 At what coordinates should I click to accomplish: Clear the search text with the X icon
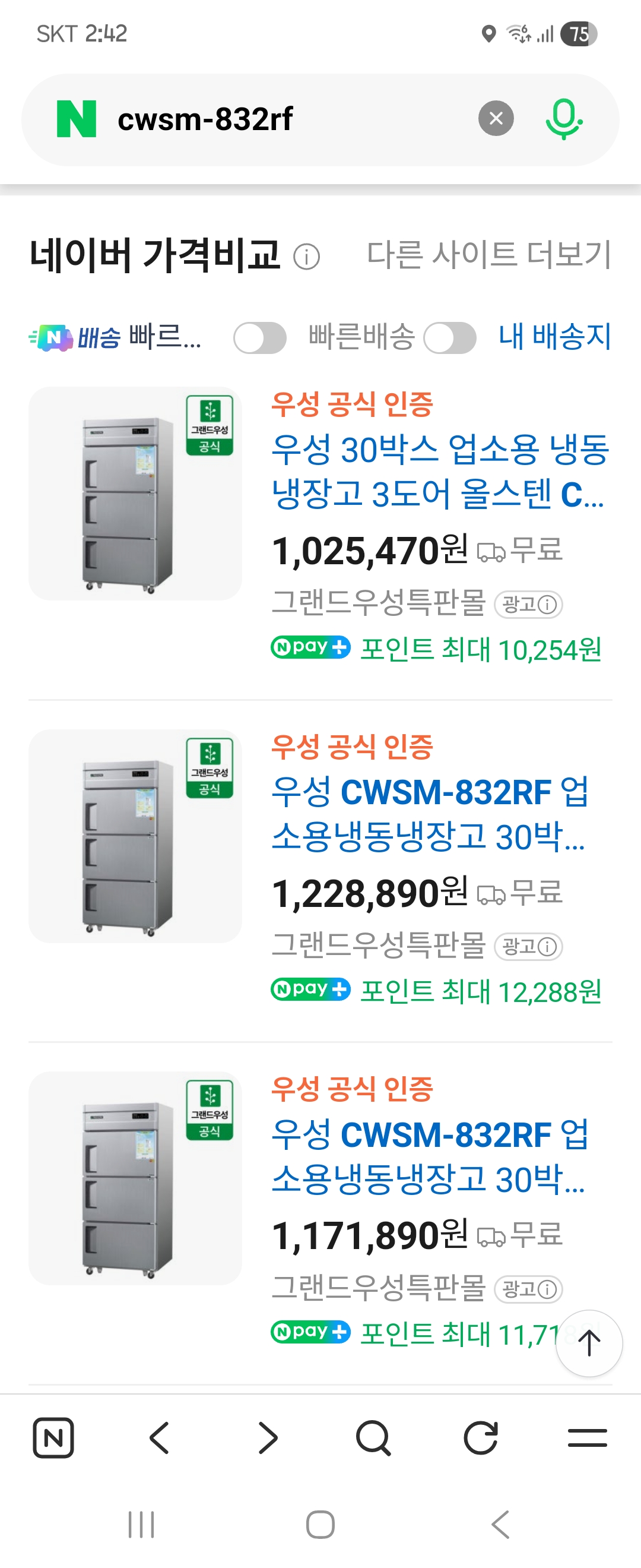(497, 118)
